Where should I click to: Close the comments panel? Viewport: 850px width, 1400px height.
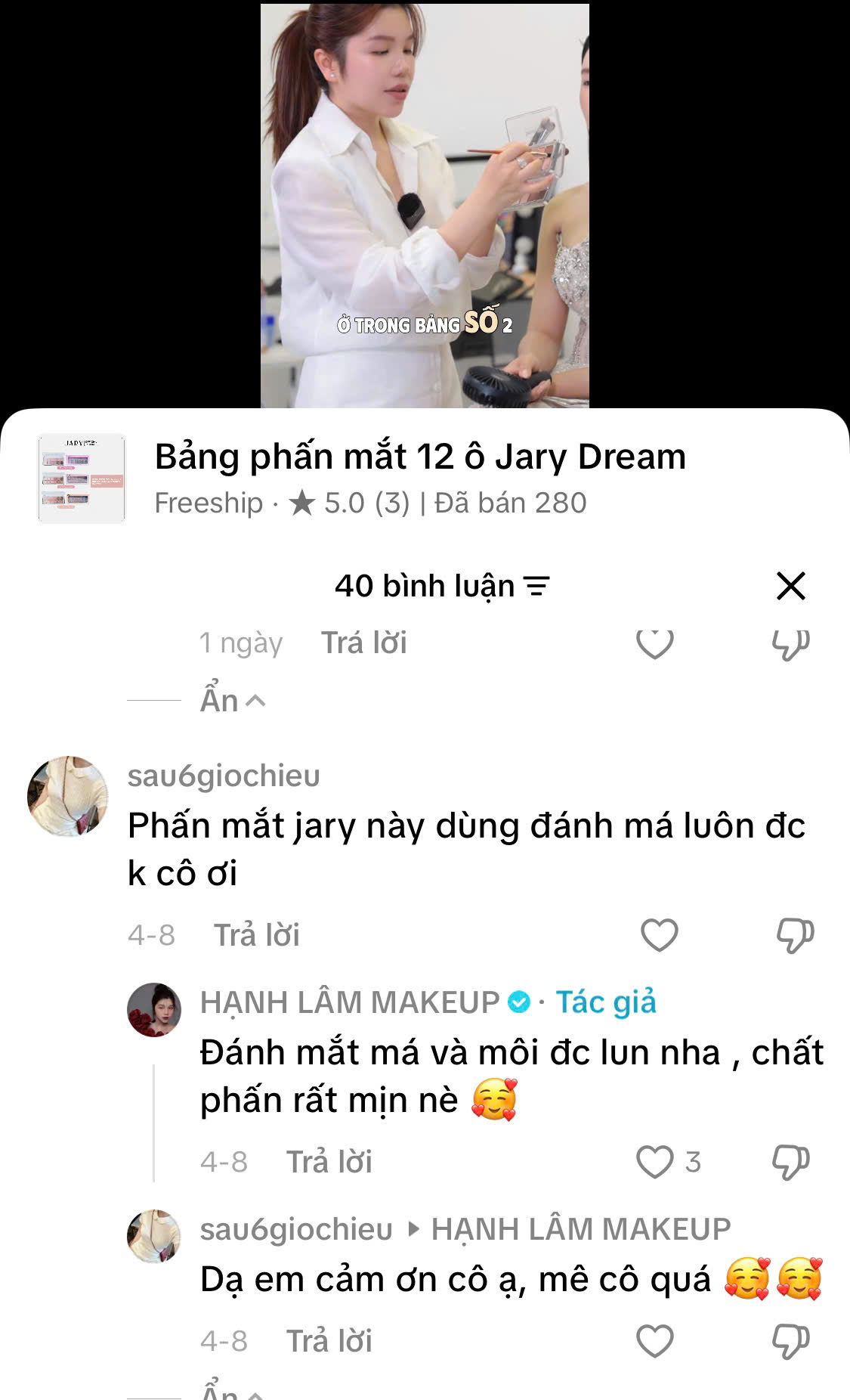coord(790,586)
